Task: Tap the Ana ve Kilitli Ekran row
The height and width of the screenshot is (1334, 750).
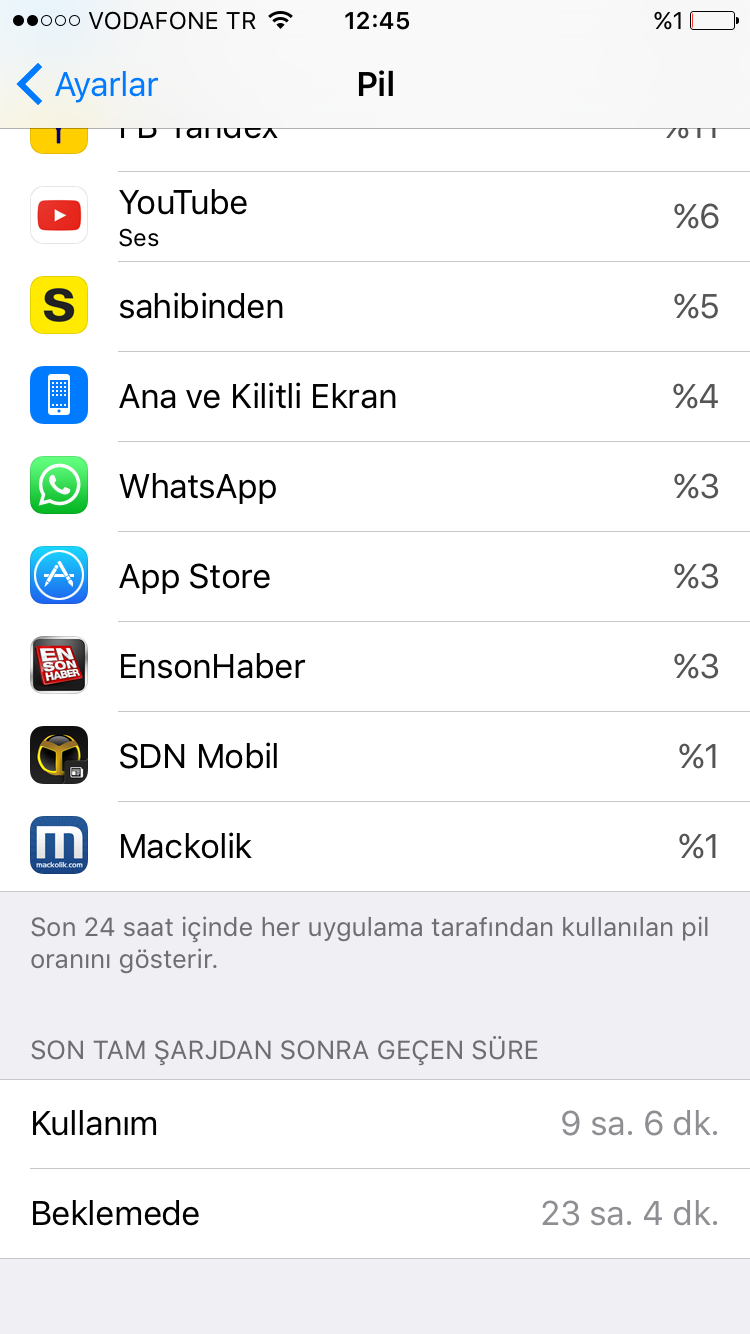Action: pos(375,396)
